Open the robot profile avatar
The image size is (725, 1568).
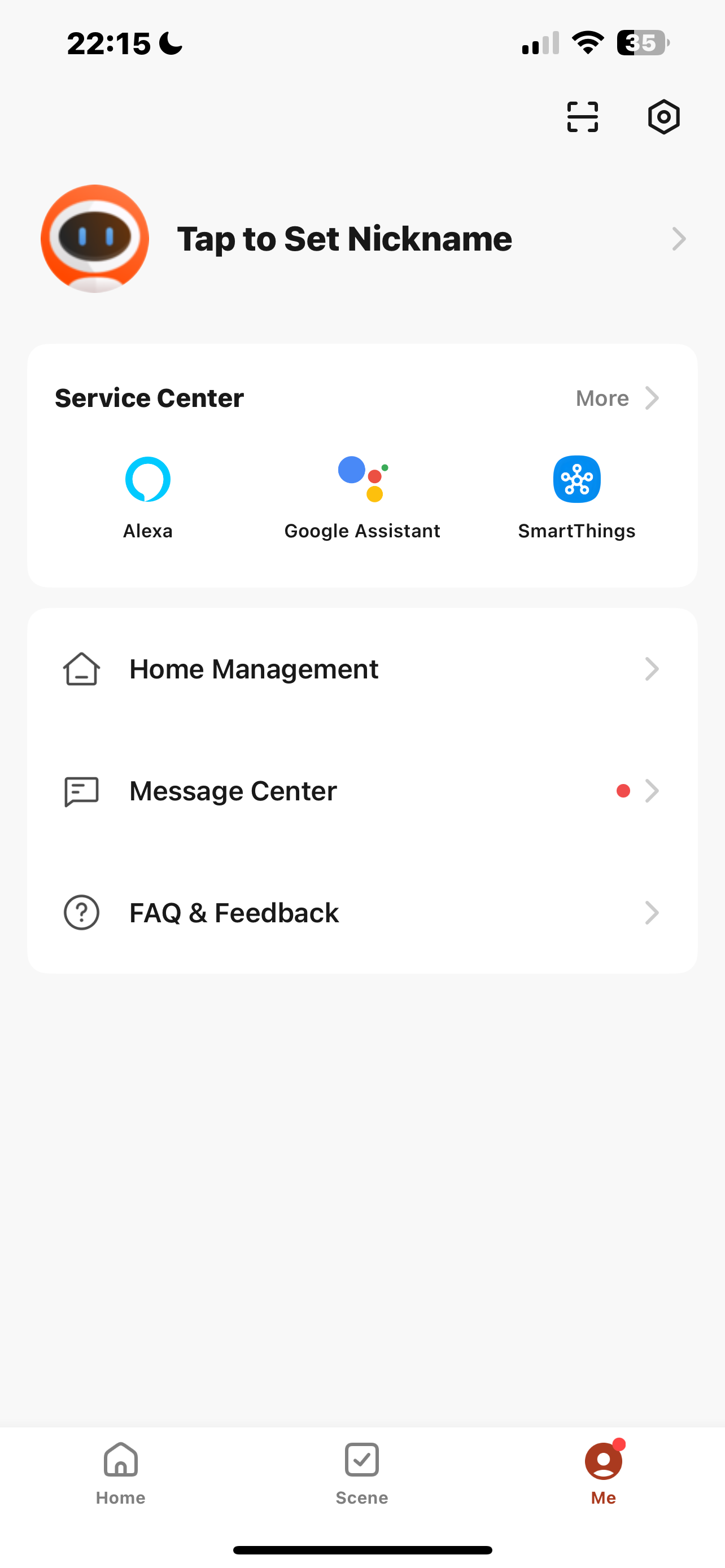(95, 239)
